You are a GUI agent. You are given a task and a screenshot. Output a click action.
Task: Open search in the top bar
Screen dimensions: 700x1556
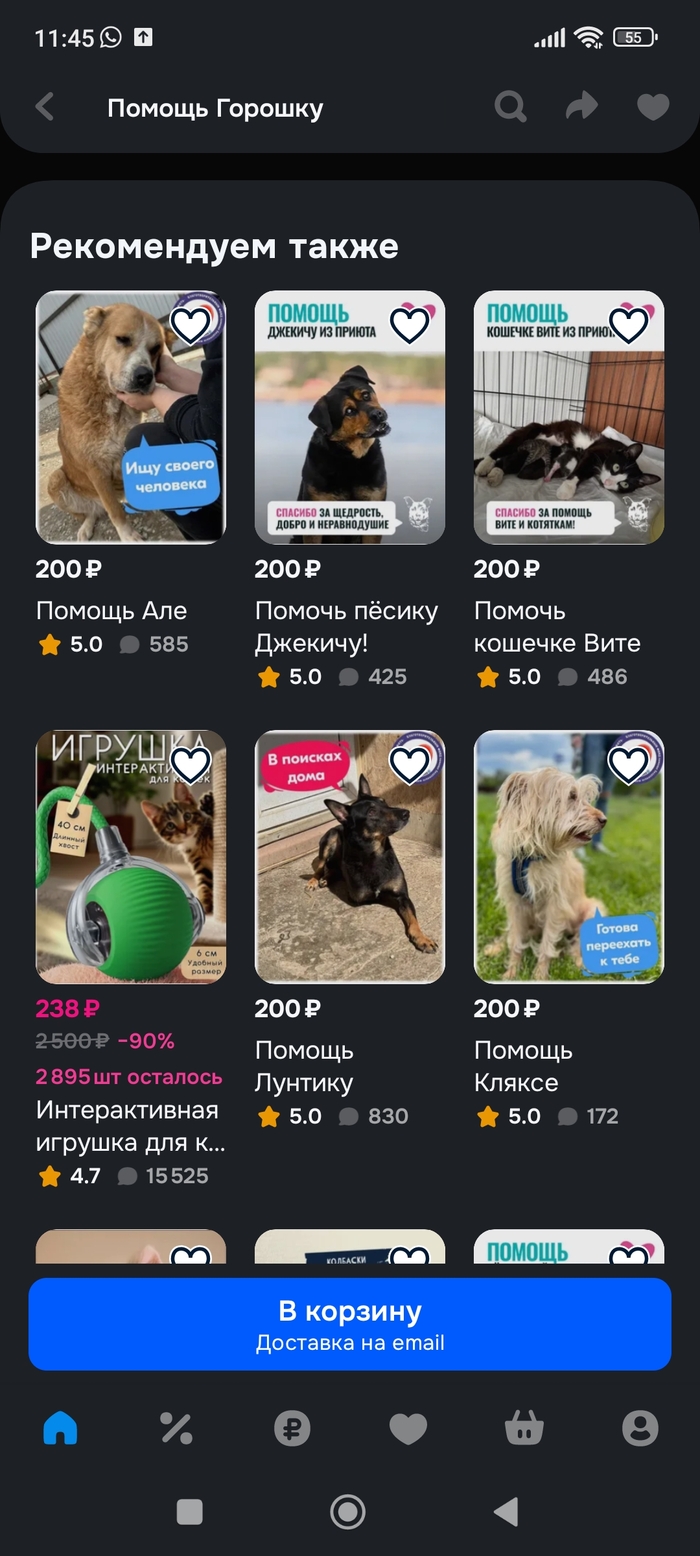510,107
